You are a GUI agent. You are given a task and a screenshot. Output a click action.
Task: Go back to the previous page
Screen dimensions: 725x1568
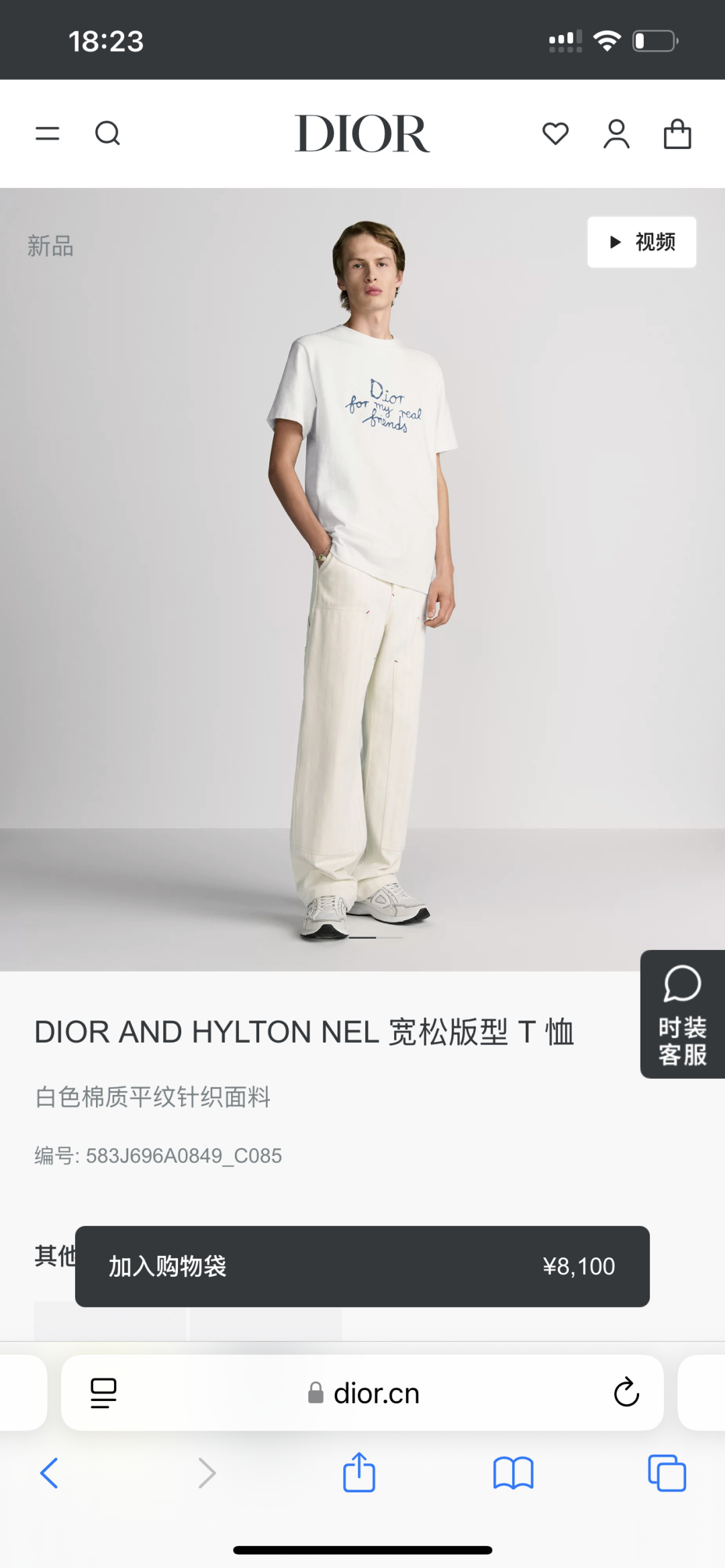click(49, 1473)
